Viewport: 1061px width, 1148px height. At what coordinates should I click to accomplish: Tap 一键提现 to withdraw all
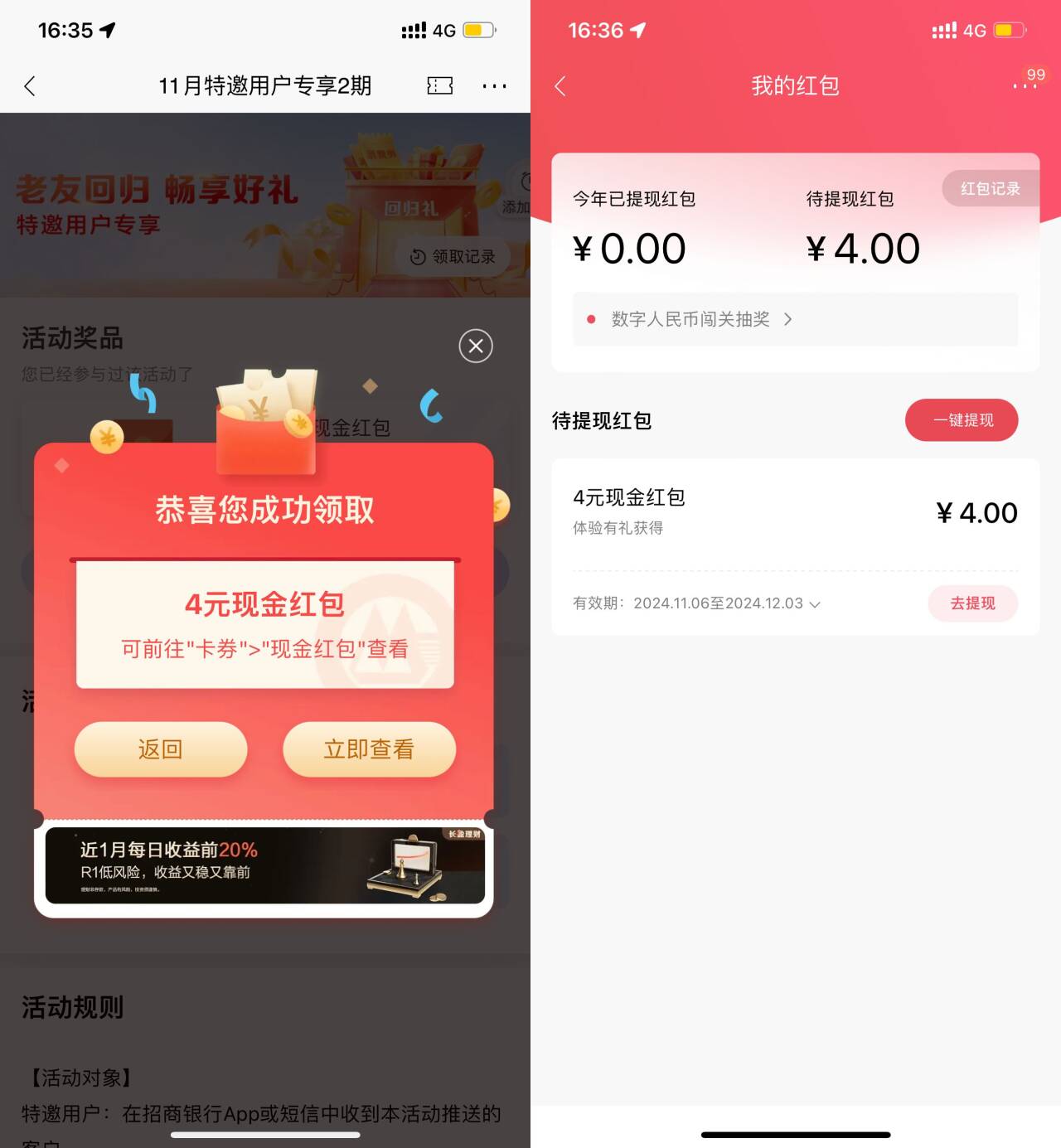tap(962, 420)
